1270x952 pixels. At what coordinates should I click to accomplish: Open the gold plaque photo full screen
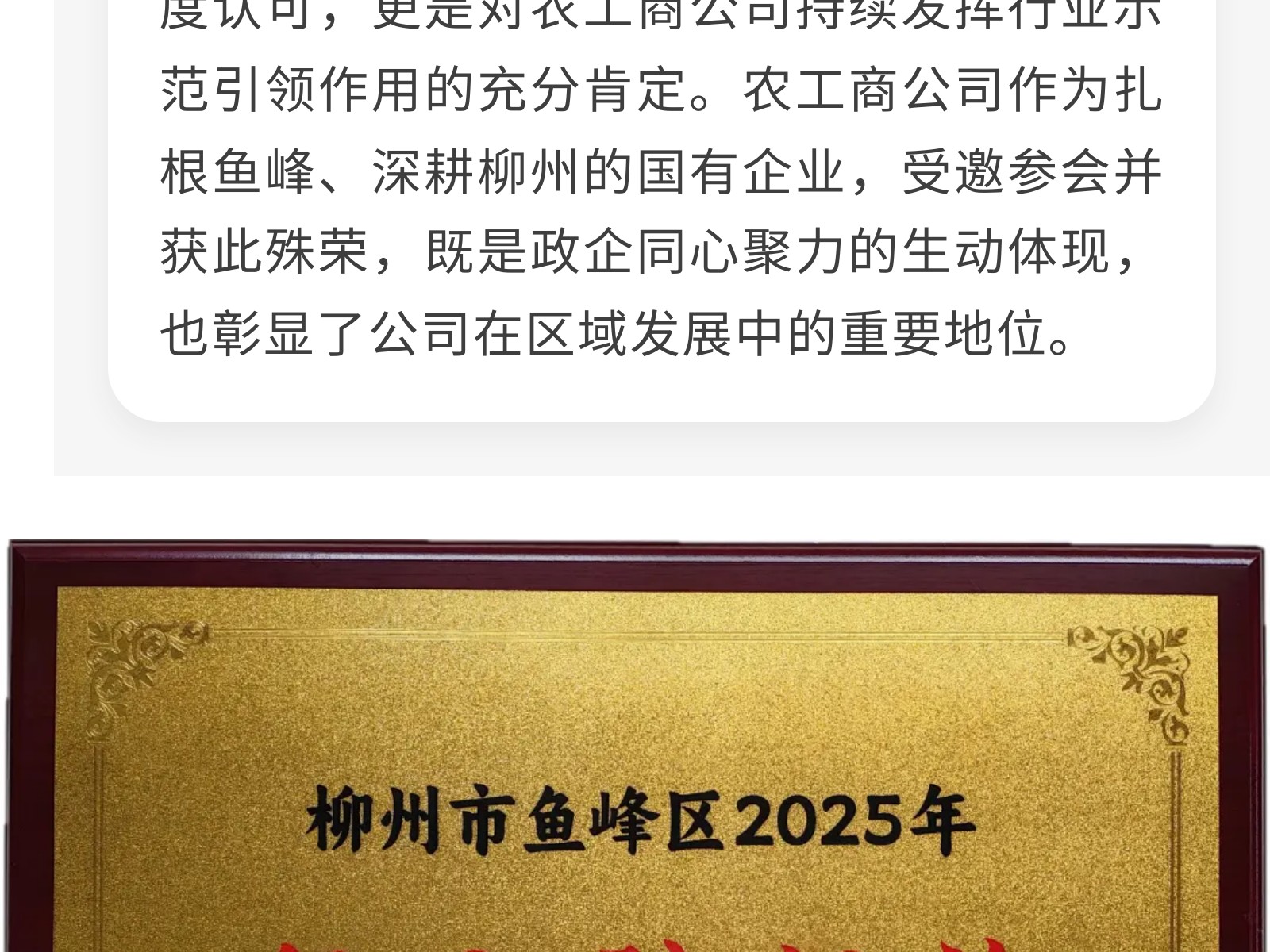pos(635,746)
